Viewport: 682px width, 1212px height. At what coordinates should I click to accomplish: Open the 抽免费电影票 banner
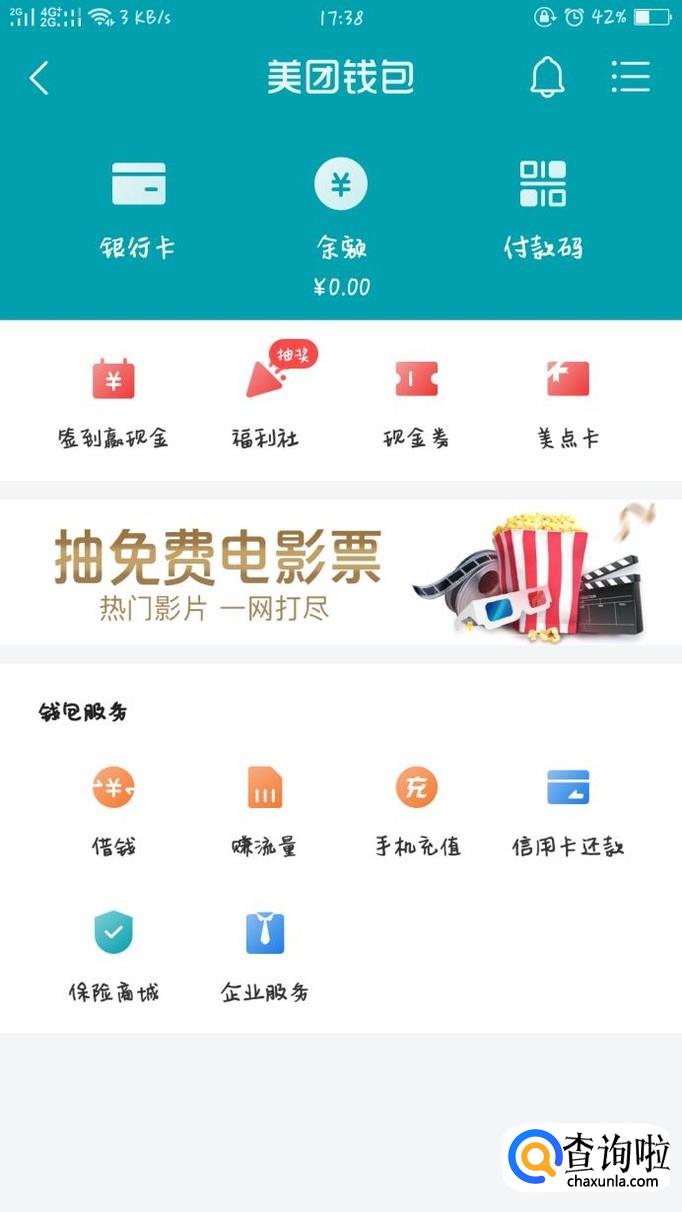pos(341,573)
